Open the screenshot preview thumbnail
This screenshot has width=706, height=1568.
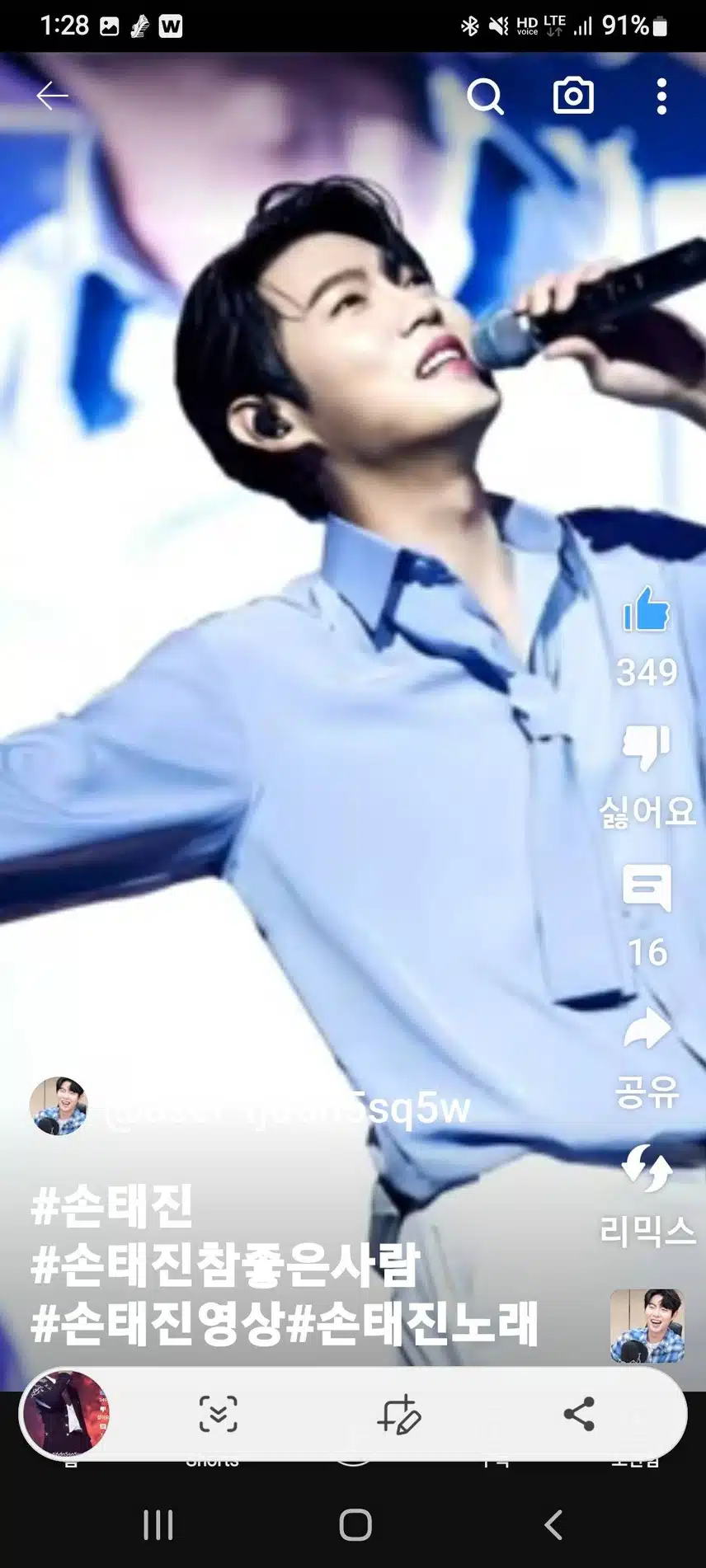65,1415
